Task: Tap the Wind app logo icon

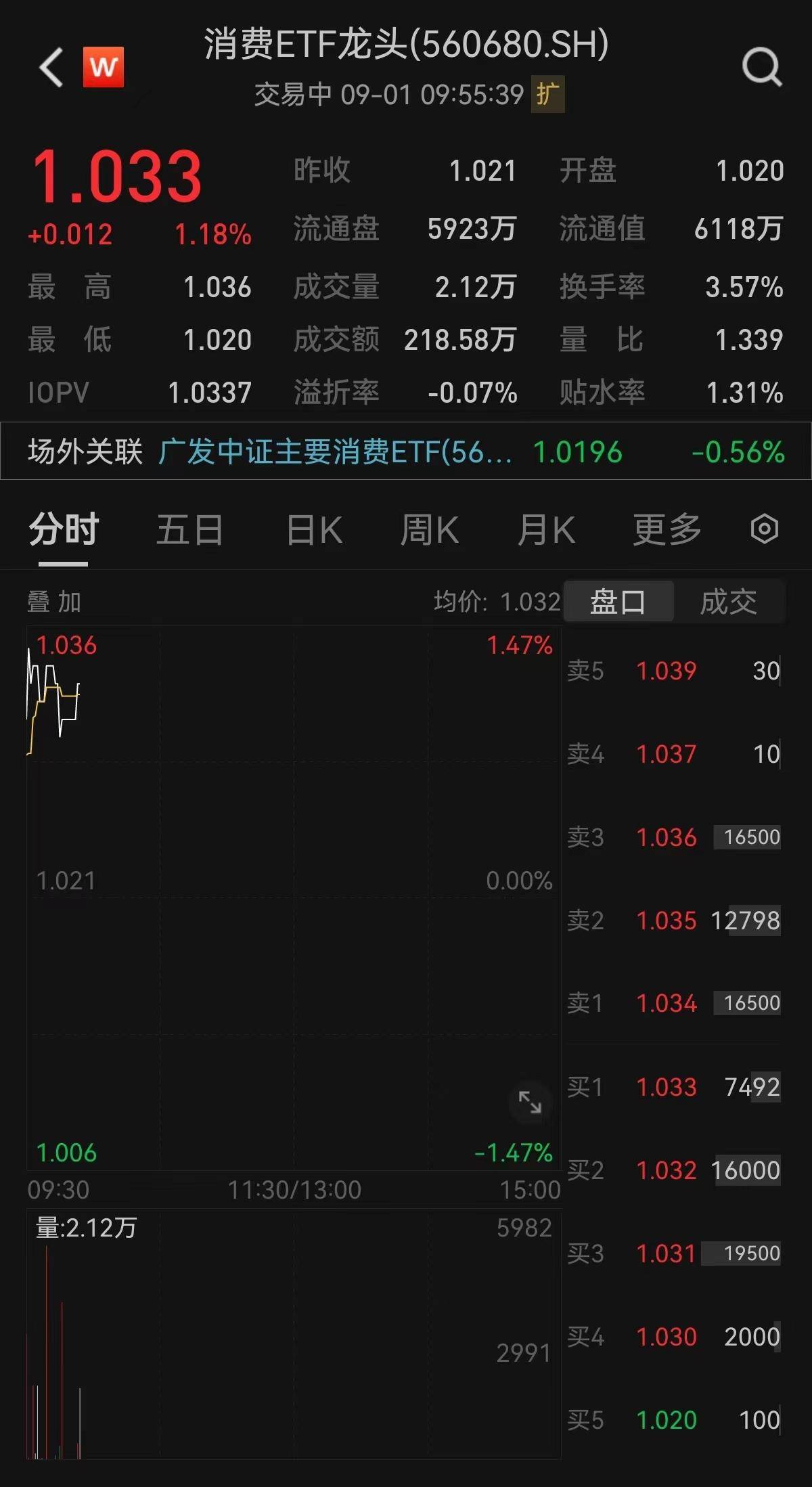Action: click(103, 67)
